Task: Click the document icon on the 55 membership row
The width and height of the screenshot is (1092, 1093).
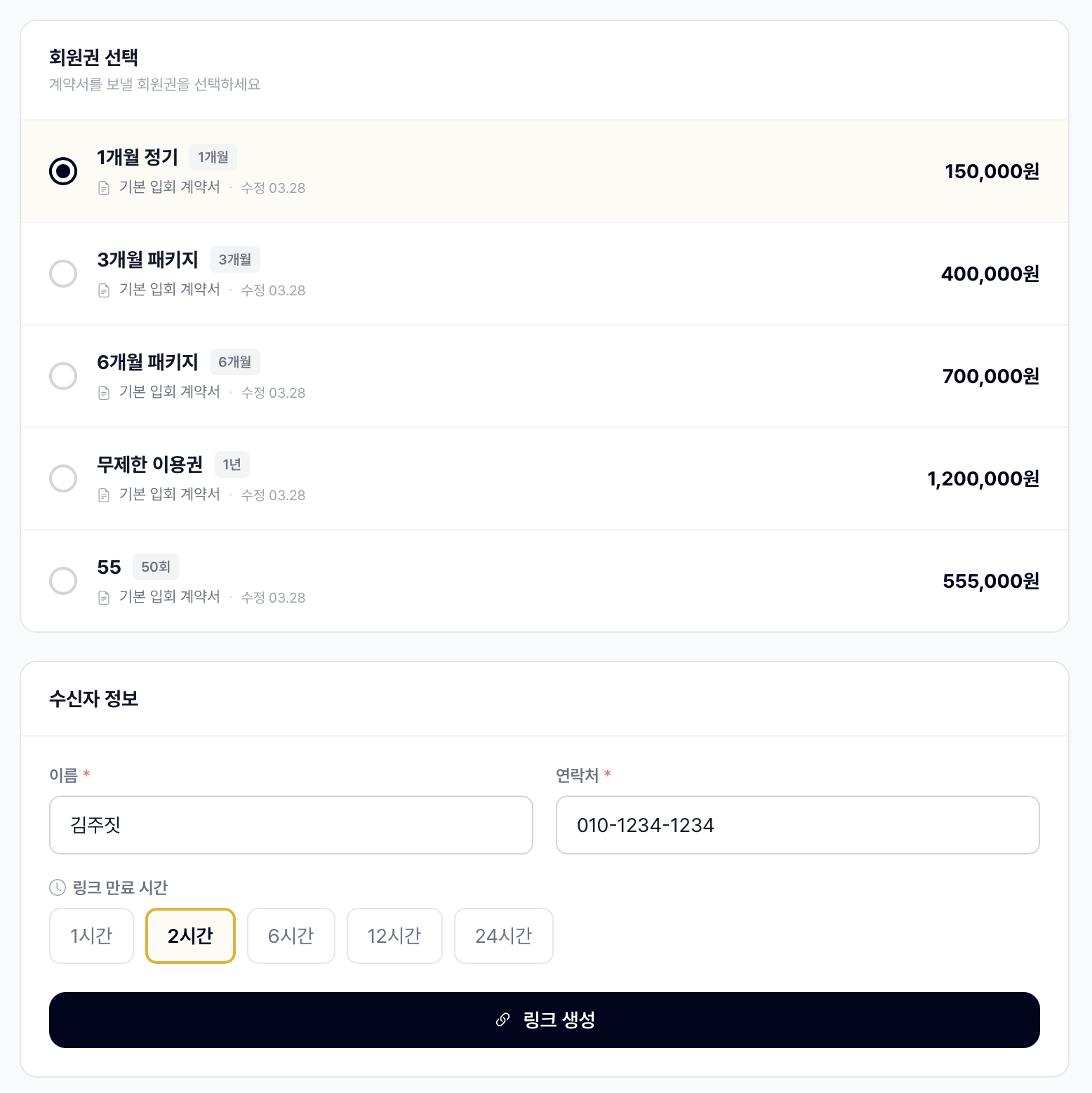Action: (x=103, y=597)
